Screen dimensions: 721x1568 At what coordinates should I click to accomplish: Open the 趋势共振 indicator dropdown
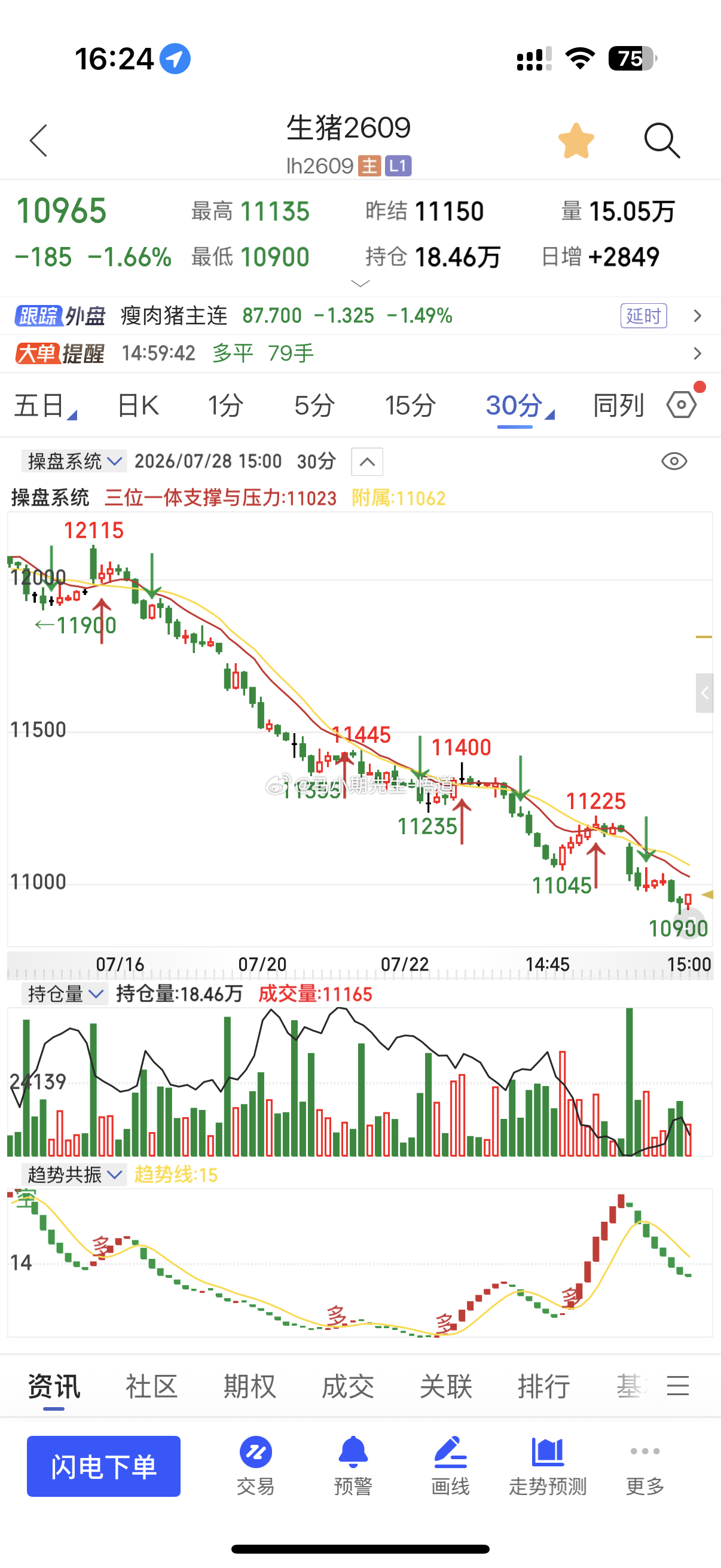pos(74,1174)
